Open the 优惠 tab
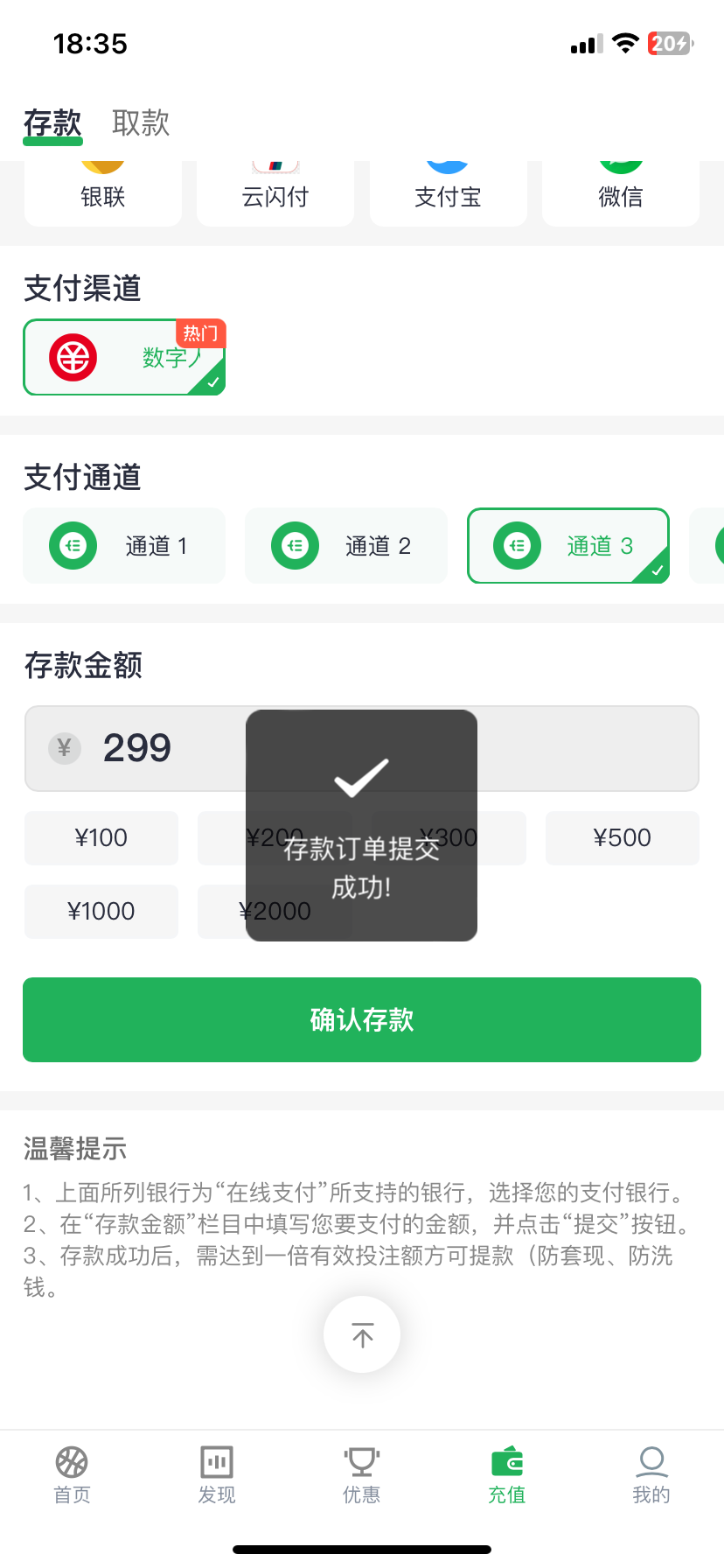This screenshot has width=724, height=1568. (362, 1474)
